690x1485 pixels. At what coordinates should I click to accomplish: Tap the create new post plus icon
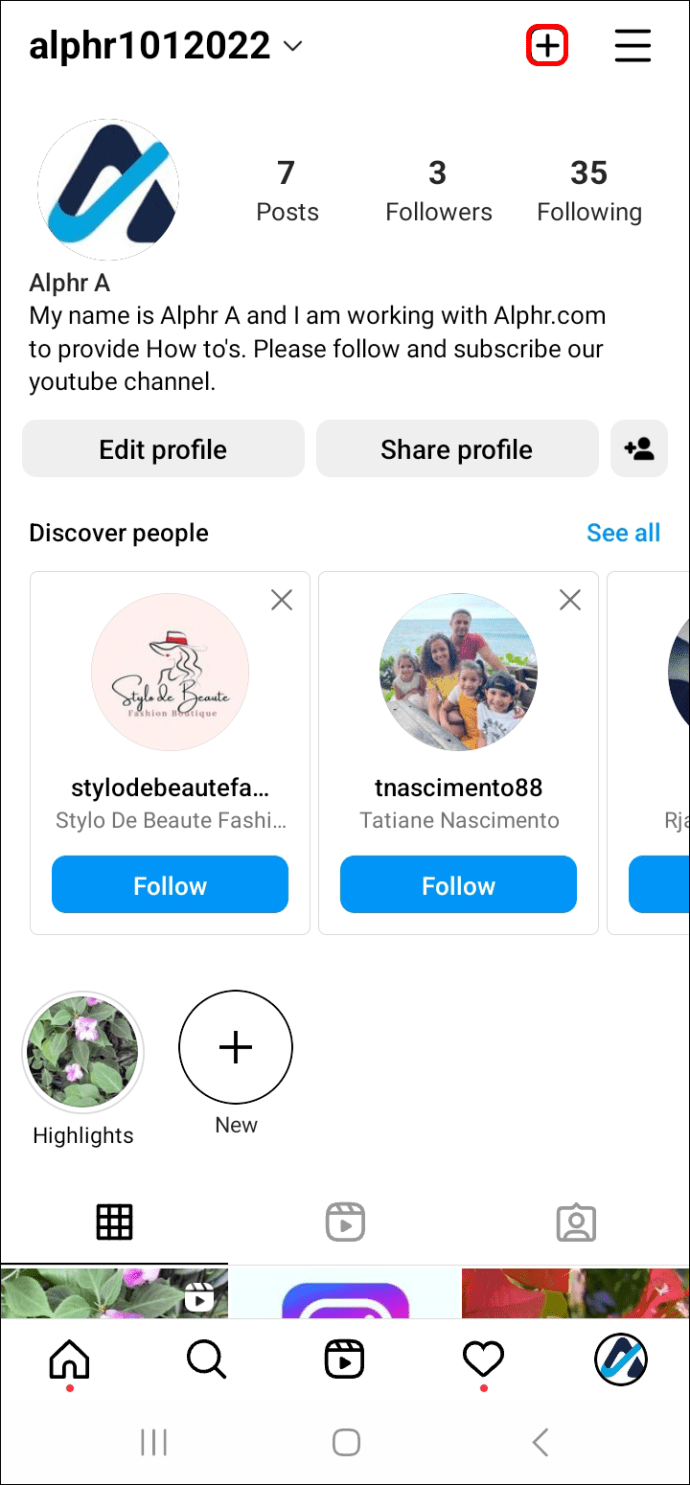coord(547,47)
